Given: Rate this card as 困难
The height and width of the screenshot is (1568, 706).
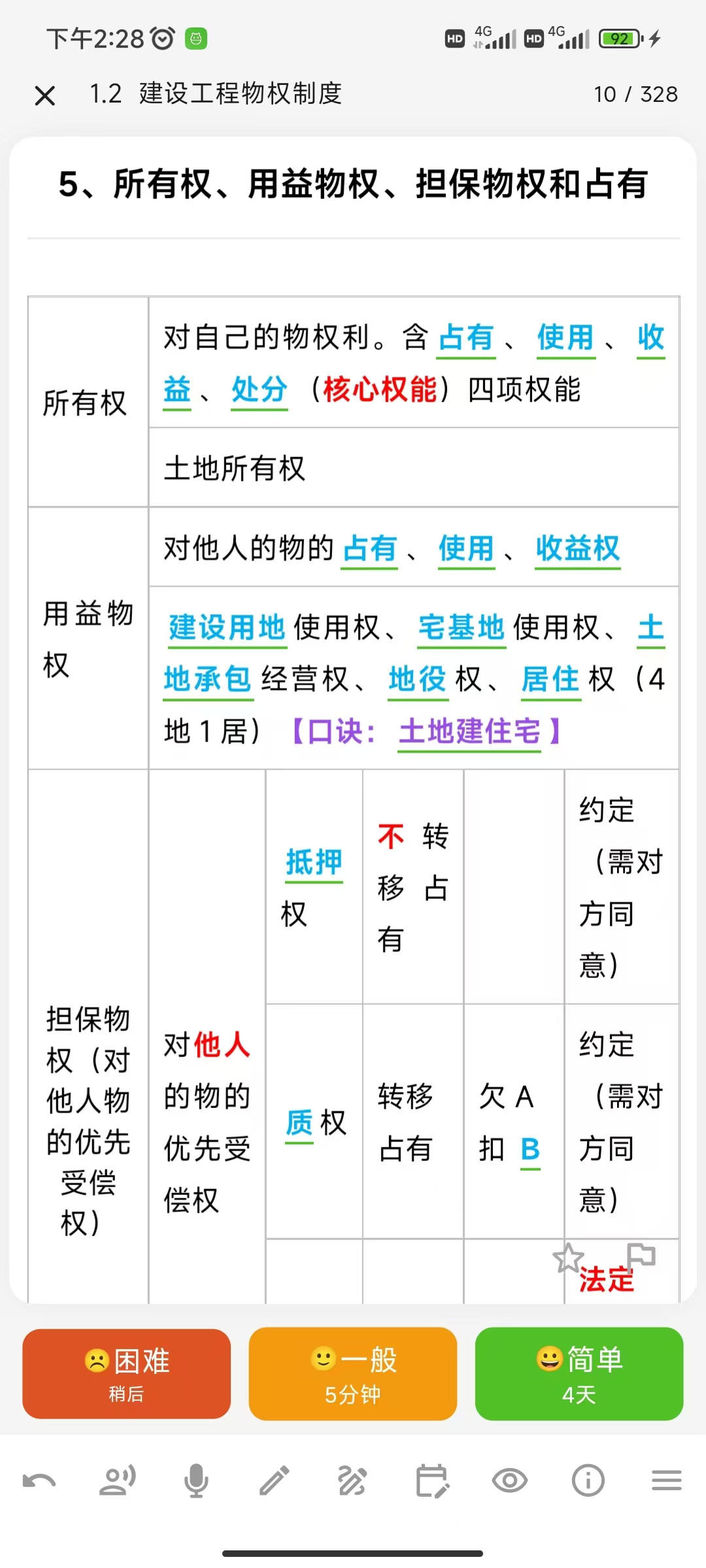Looking at the screenshot, I should pos(126,1373).
